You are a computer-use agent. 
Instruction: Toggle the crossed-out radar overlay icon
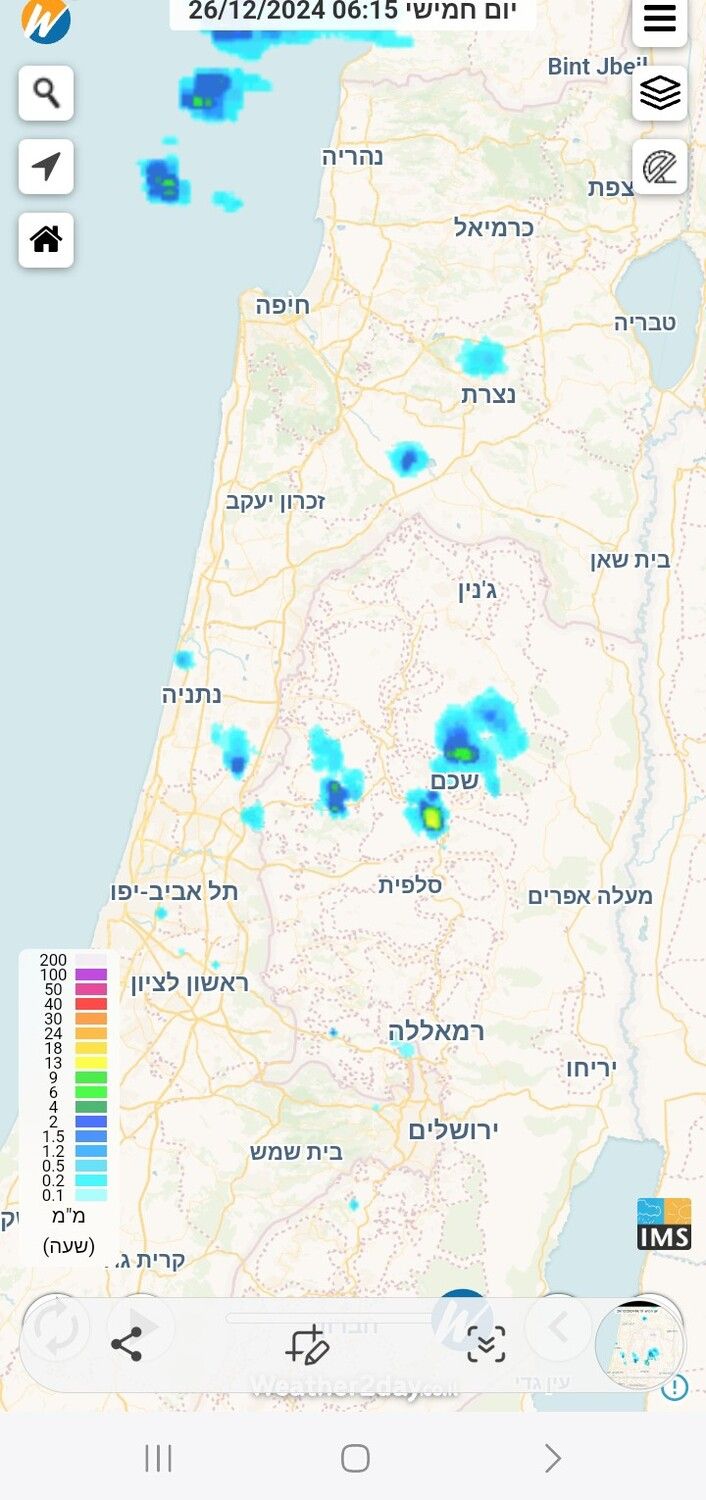(660, 166)
